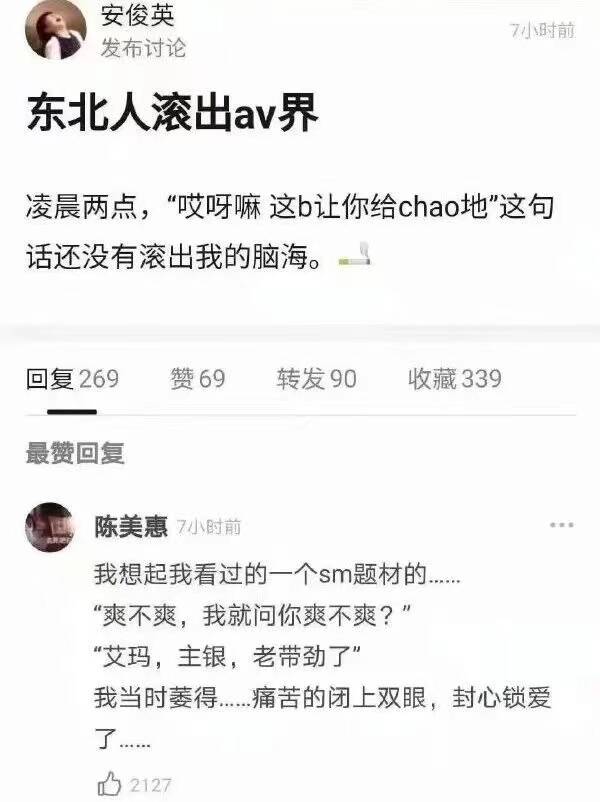This screenshot has width=600, height=802.
Task: Switch to the 回复 269 tab
Action: [x=72, y=379]
